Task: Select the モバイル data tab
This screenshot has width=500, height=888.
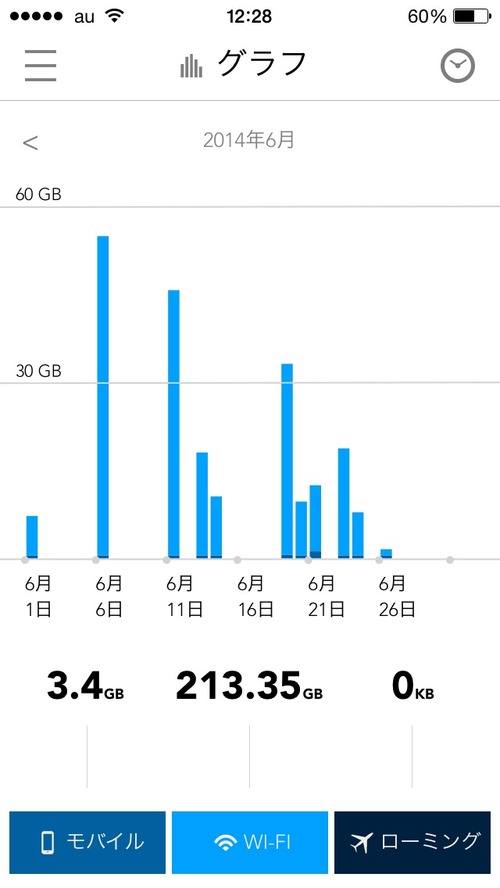Action: click(87, 842)
